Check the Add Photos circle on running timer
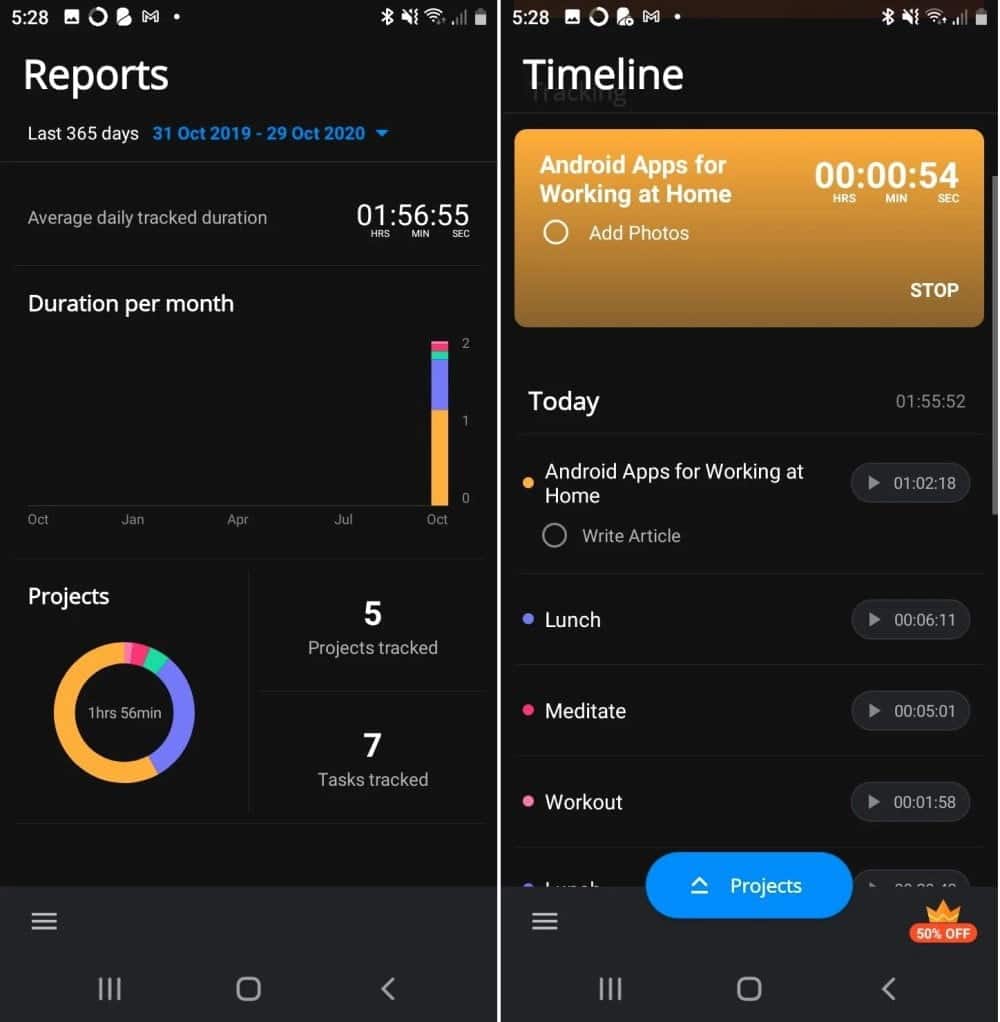The image size is (1000, 1022). [x=556, y=232]
